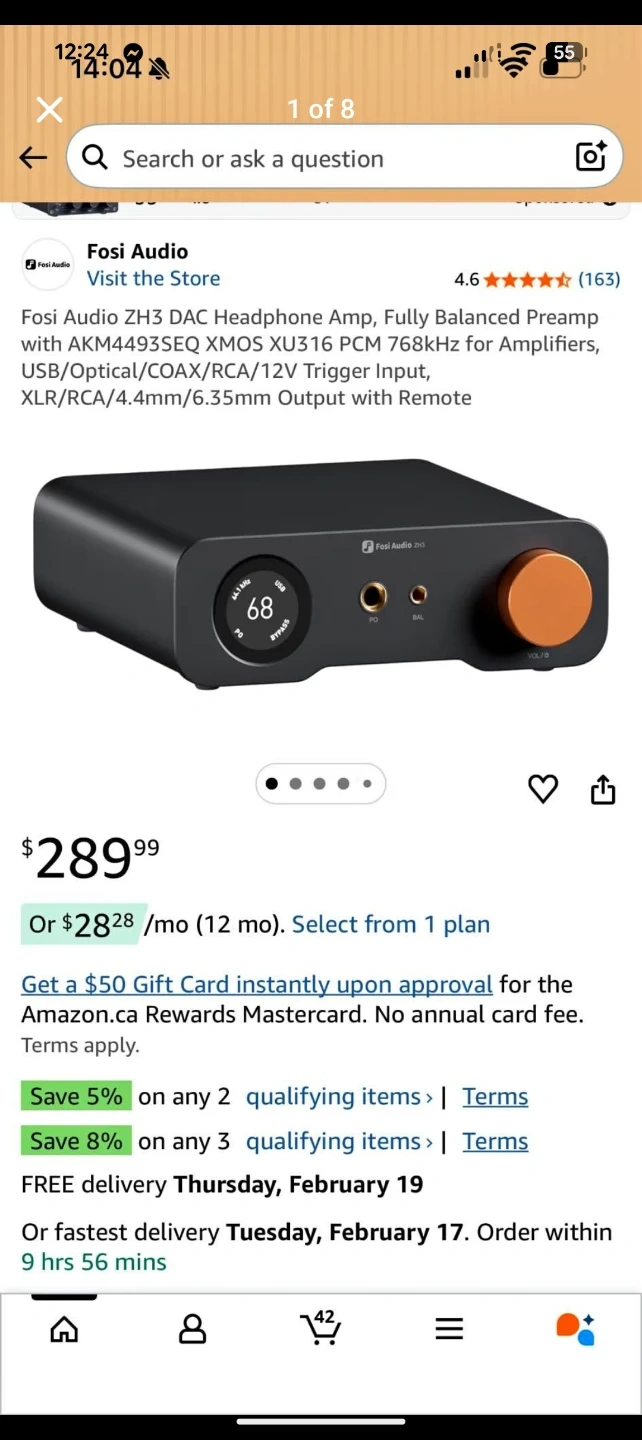
Task: Close the screenshot viewer with the X
Action: click(49, 109)
